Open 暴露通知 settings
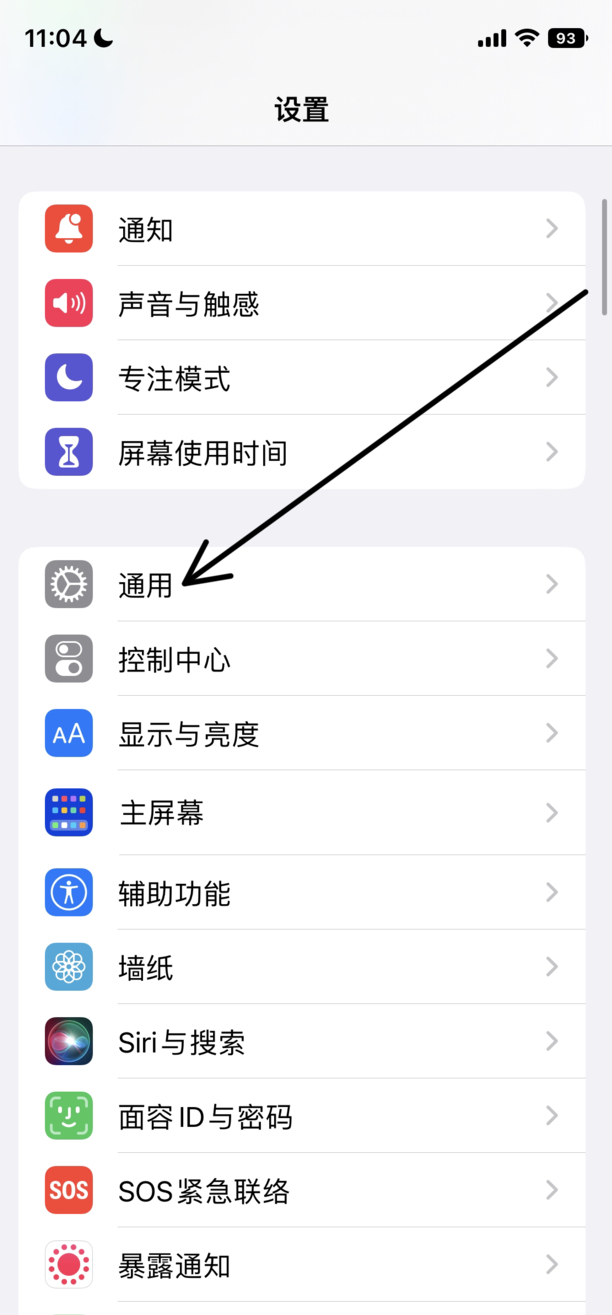 pyautogui.click(x=302, y=1265)
